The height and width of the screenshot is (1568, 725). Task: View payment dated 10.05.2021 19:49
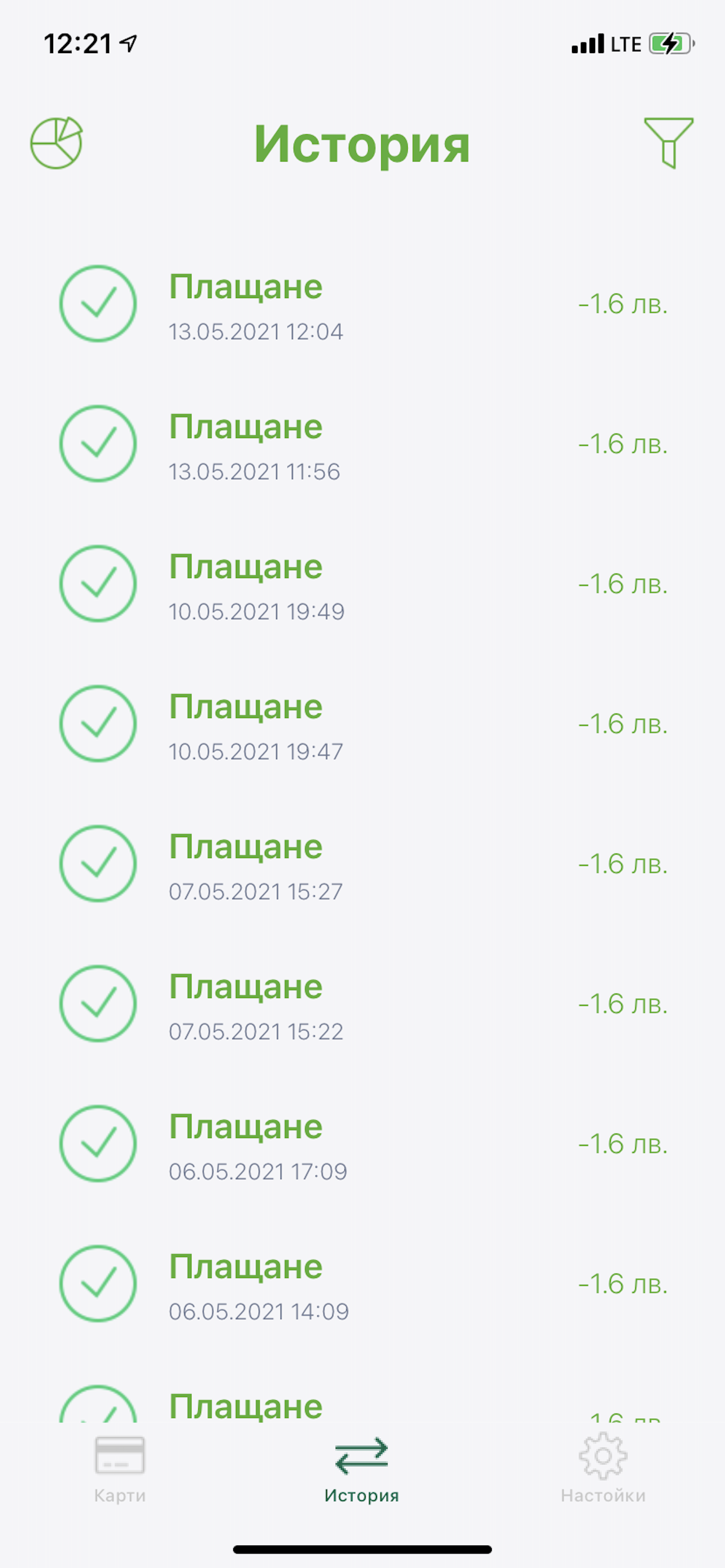point(362,584)
